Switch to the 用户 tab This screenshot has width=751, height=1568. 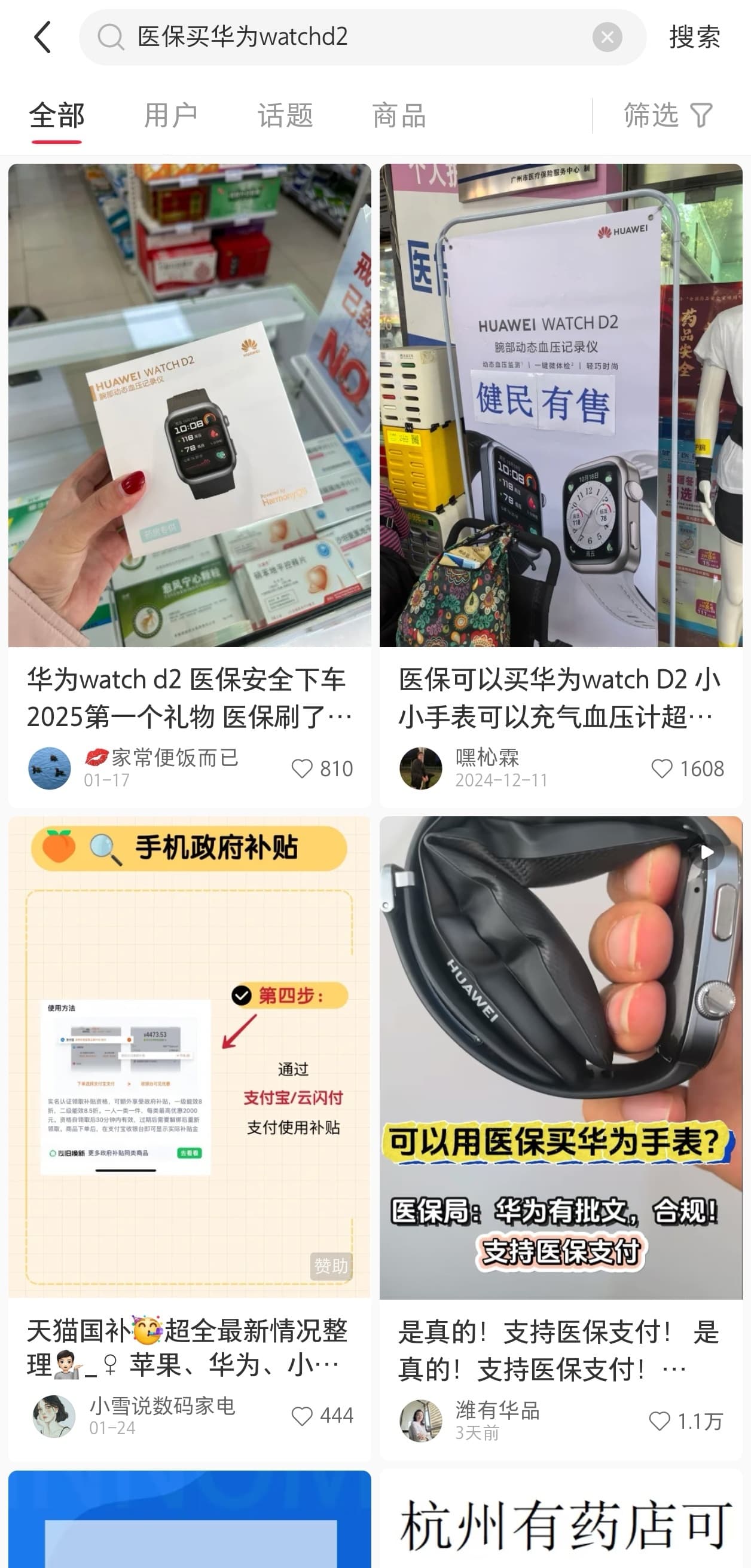coord(170,116)
